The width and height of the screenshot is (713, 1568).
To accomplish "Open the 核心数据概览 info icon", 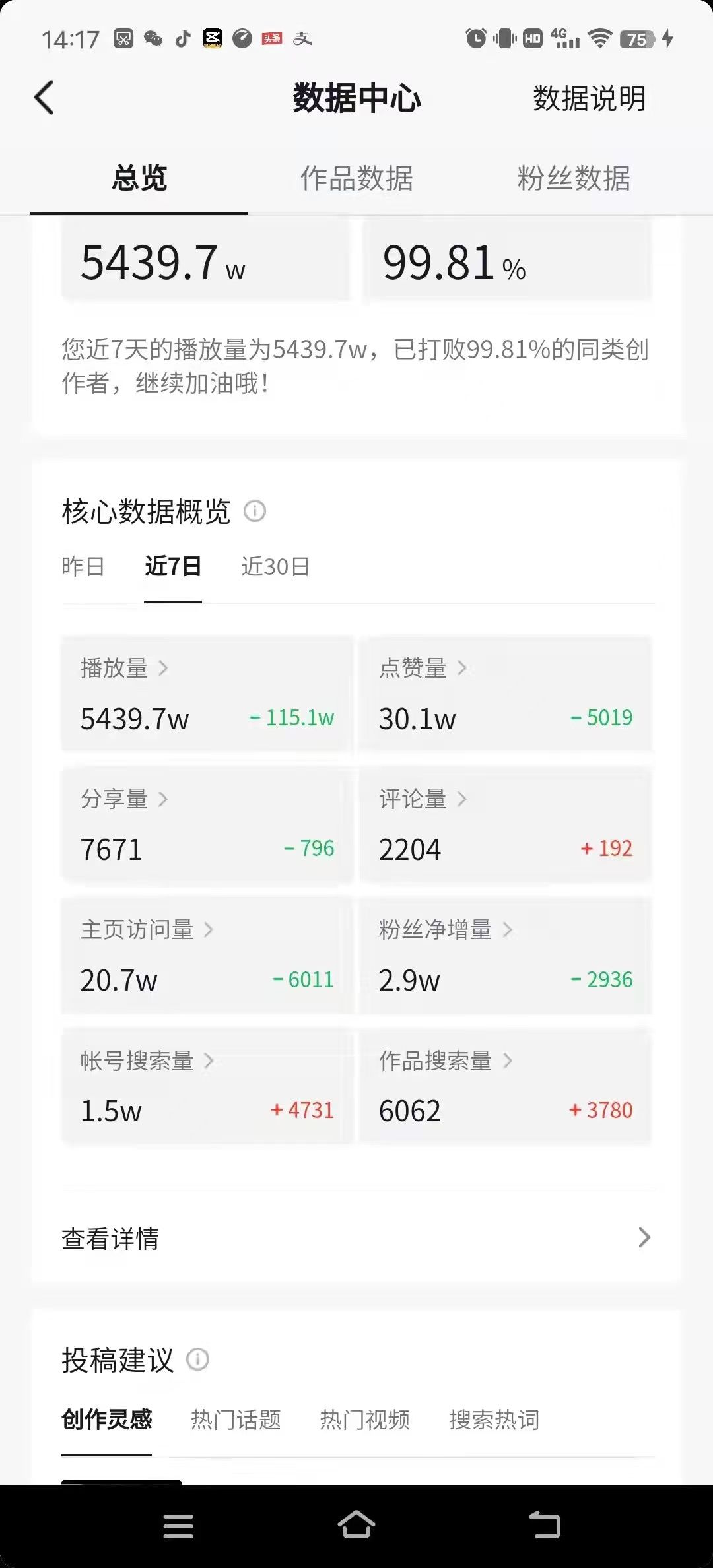I will click(255, 511).
